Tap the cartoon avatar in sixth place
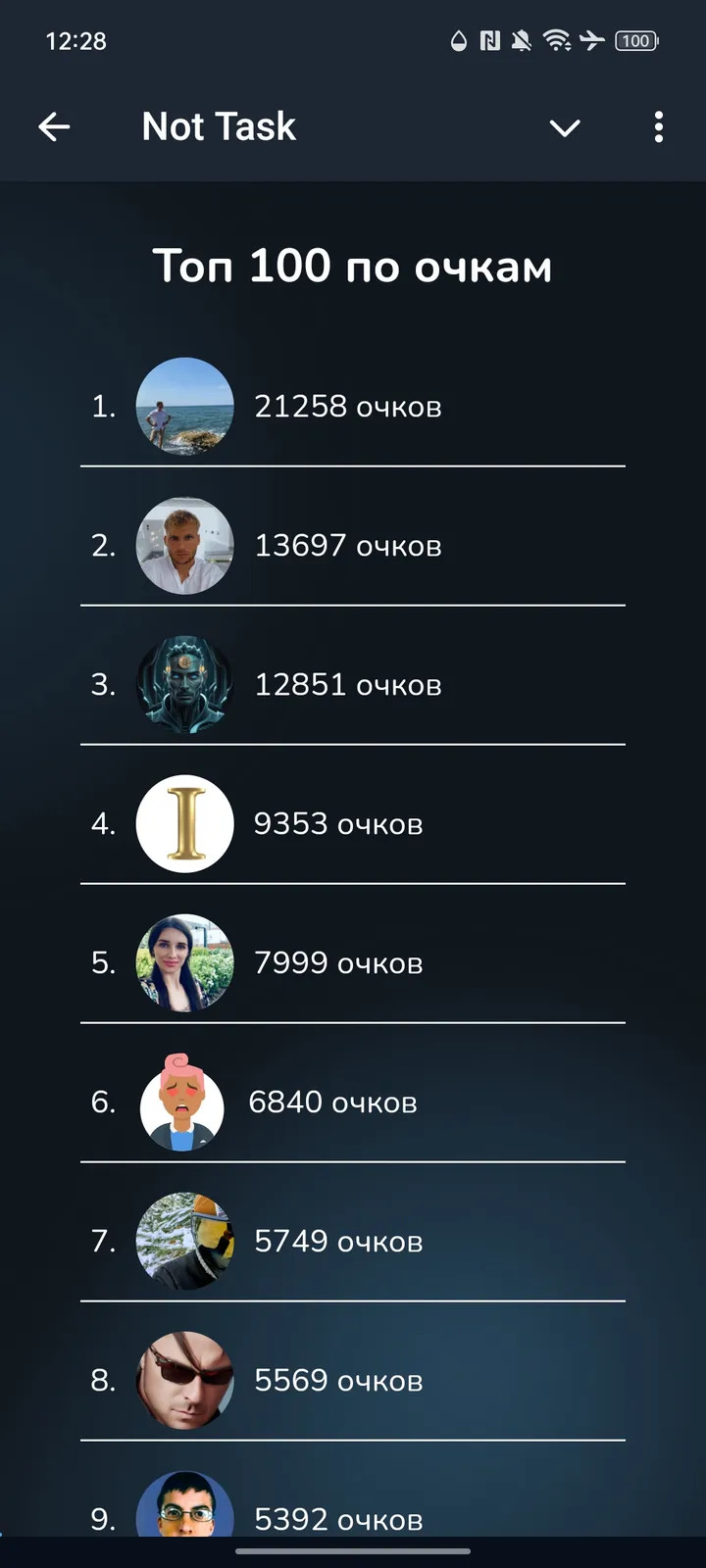 pos(183,1102)
